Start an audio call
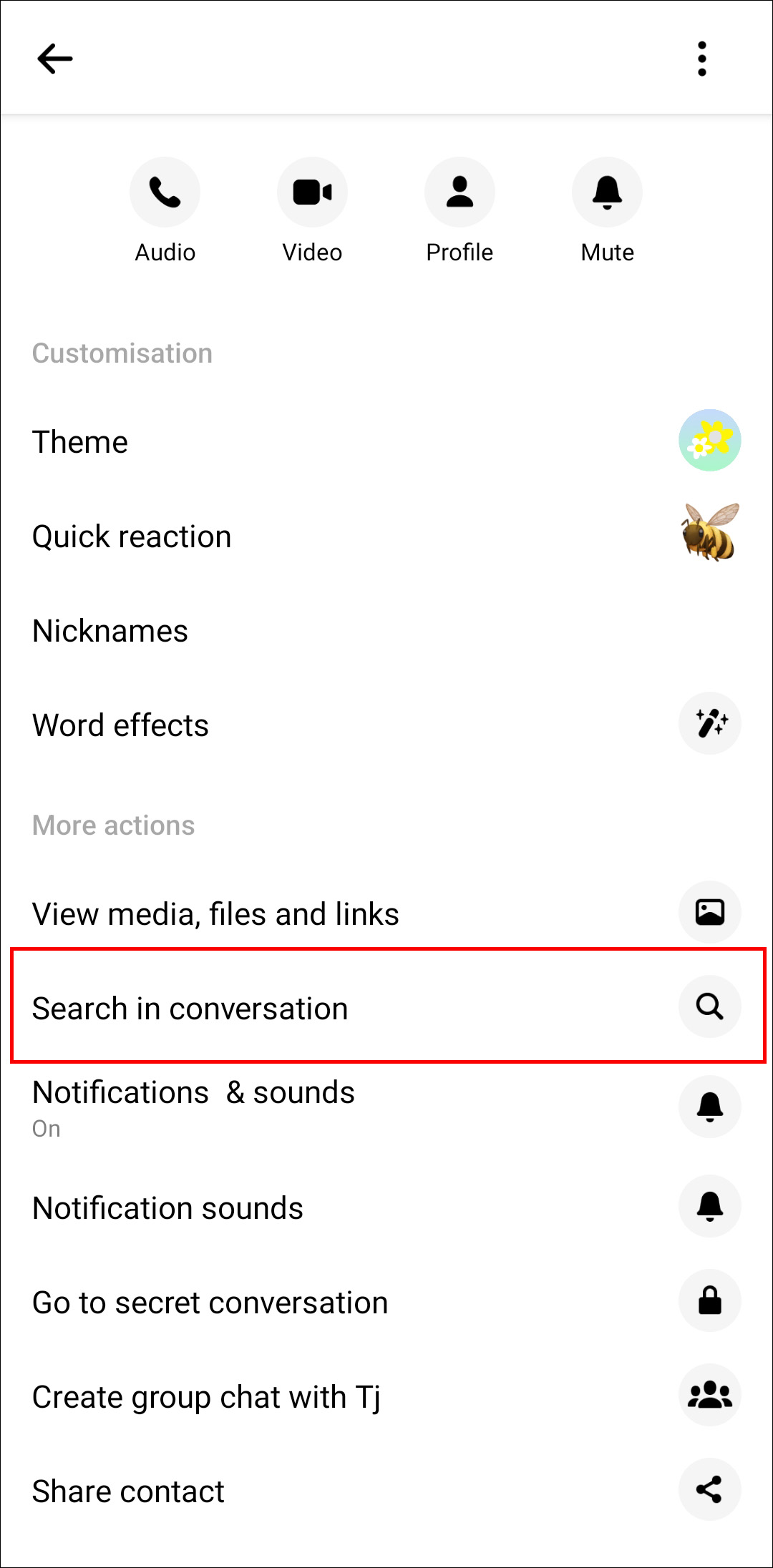Viewport: 773px width, 1568px height. click(x=165, y=193)
